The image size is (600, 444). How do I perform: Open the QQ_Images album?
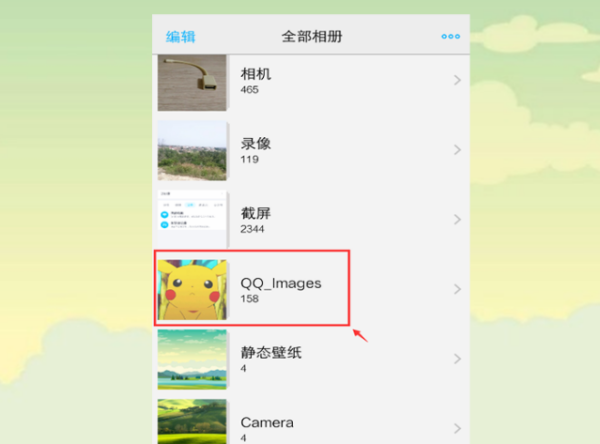[x=310, y=289]
